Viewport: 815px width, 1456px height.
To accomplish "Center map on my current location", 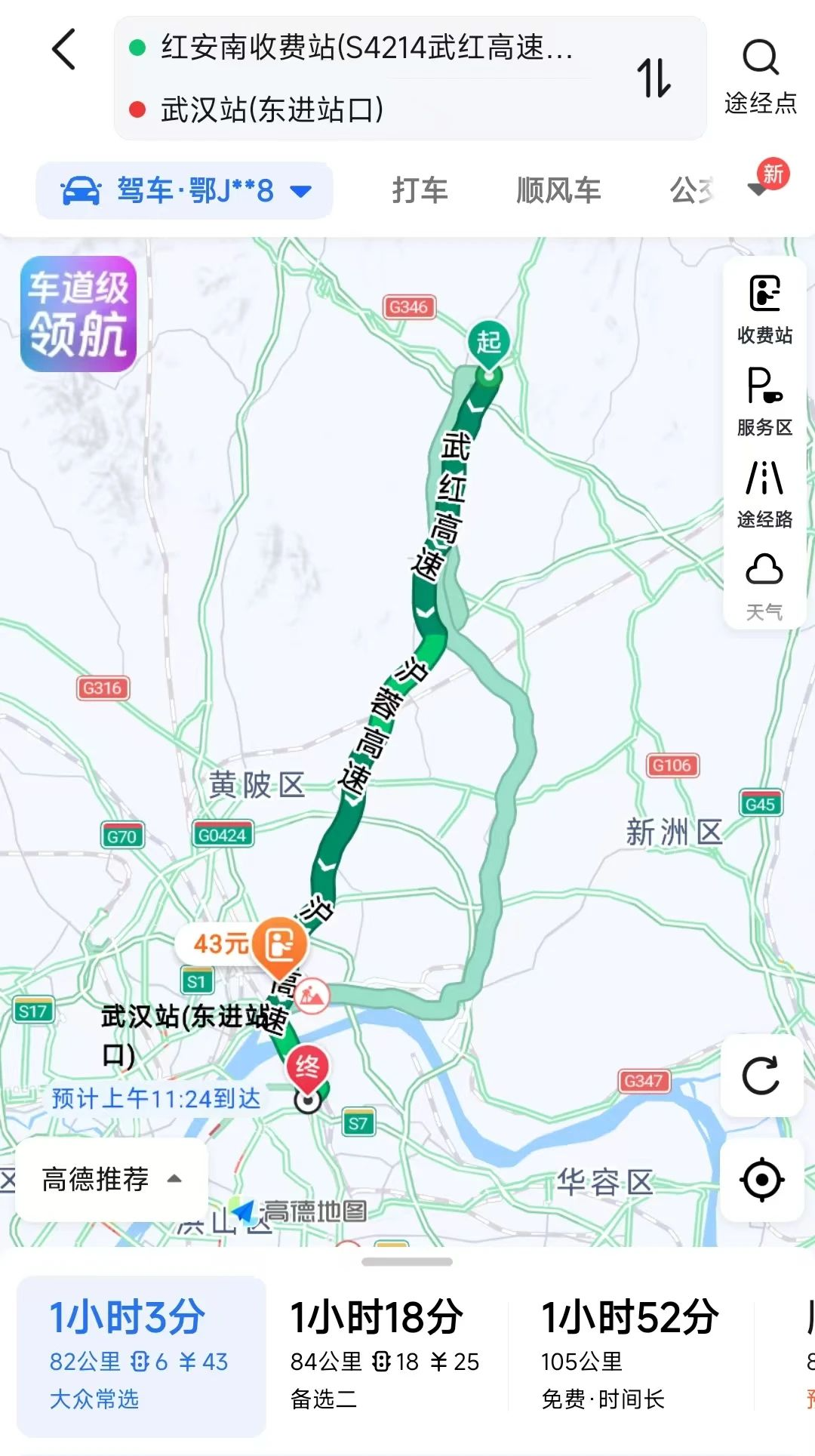I will click(x=761, y=1180).
